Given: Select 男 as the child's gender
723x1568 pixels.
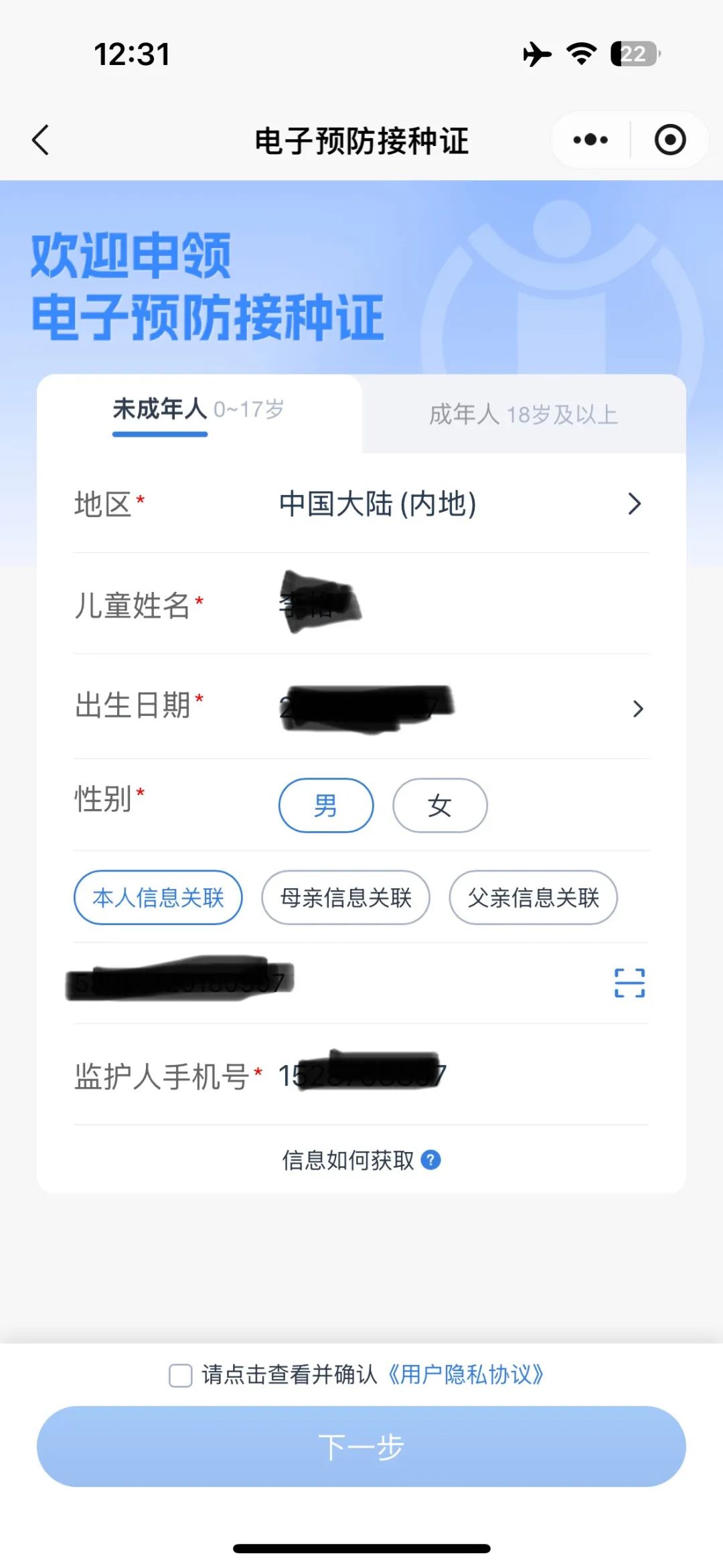Looking at the screenshot, I should pos(326,806).
